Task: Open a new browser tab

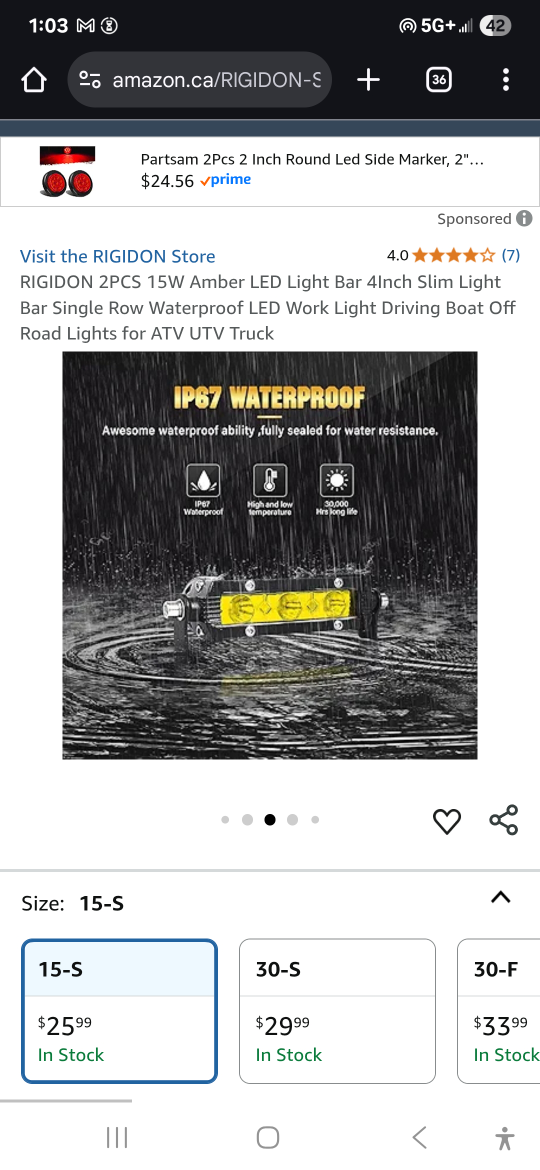Action: 368,80
